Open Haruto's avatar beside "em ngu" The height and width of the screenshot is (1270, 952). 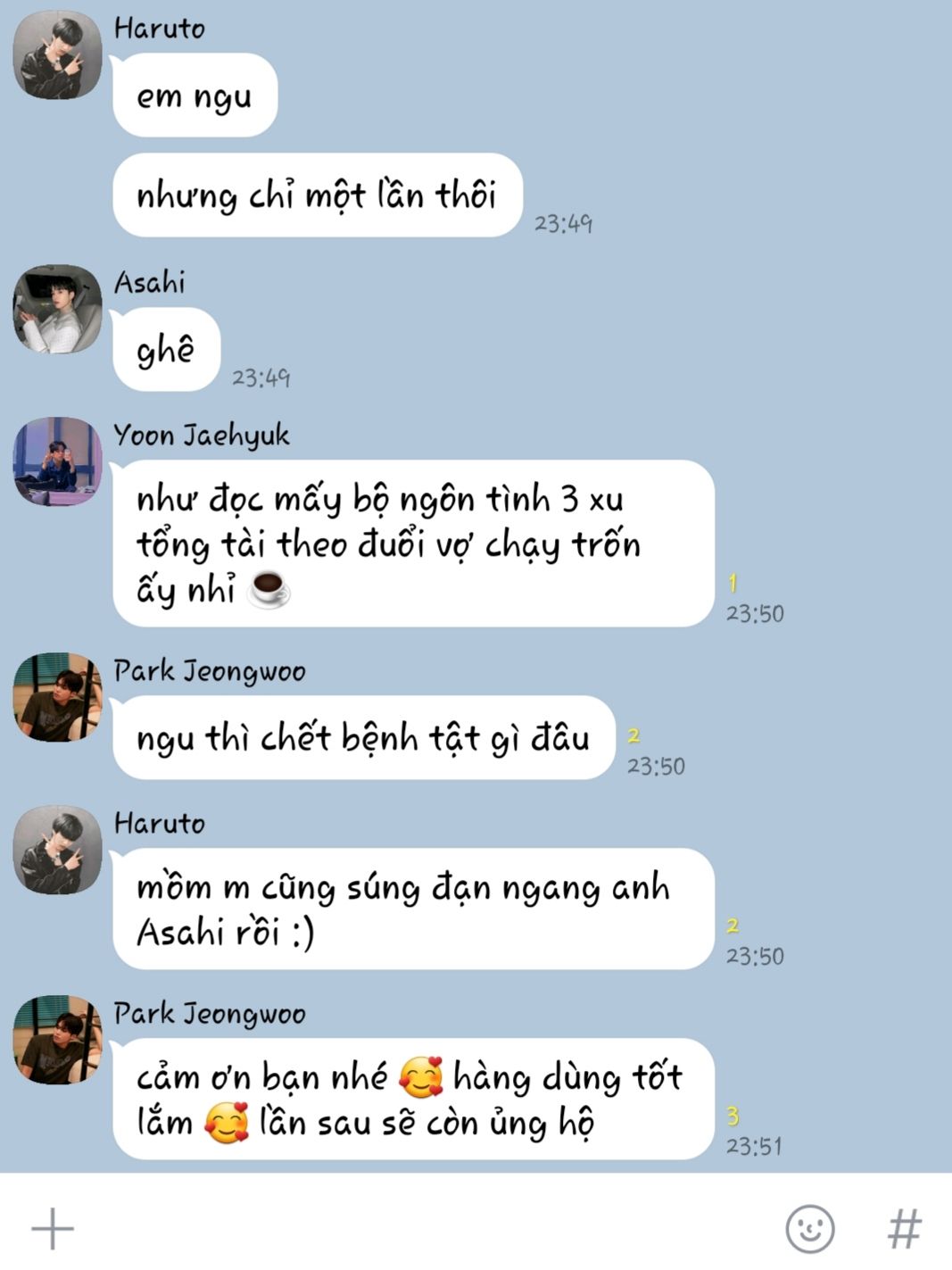coord(57,54)
